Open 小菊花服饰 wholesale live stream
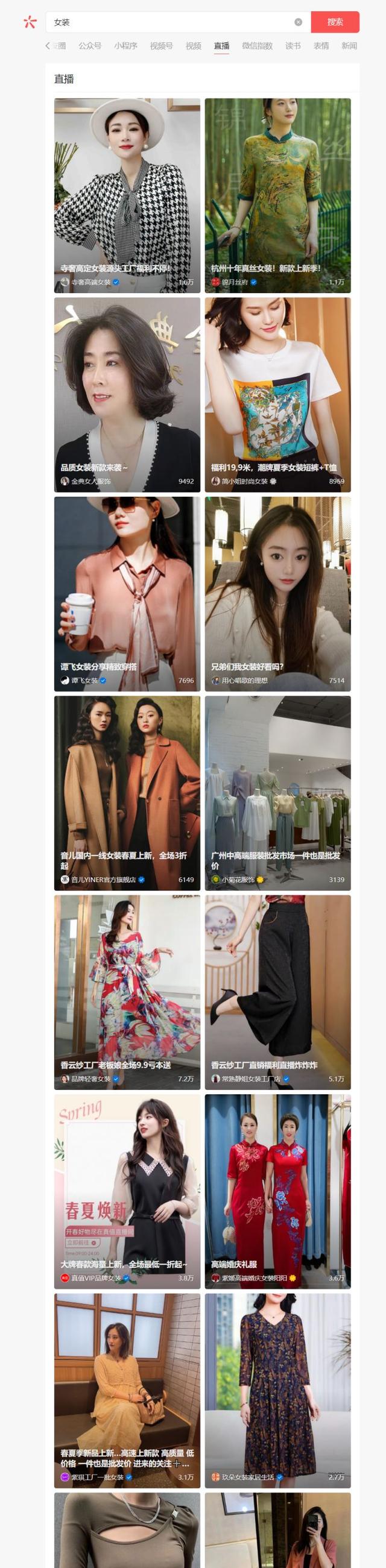This screenshot has width=386, height=1568. click(x=277, y=793)
